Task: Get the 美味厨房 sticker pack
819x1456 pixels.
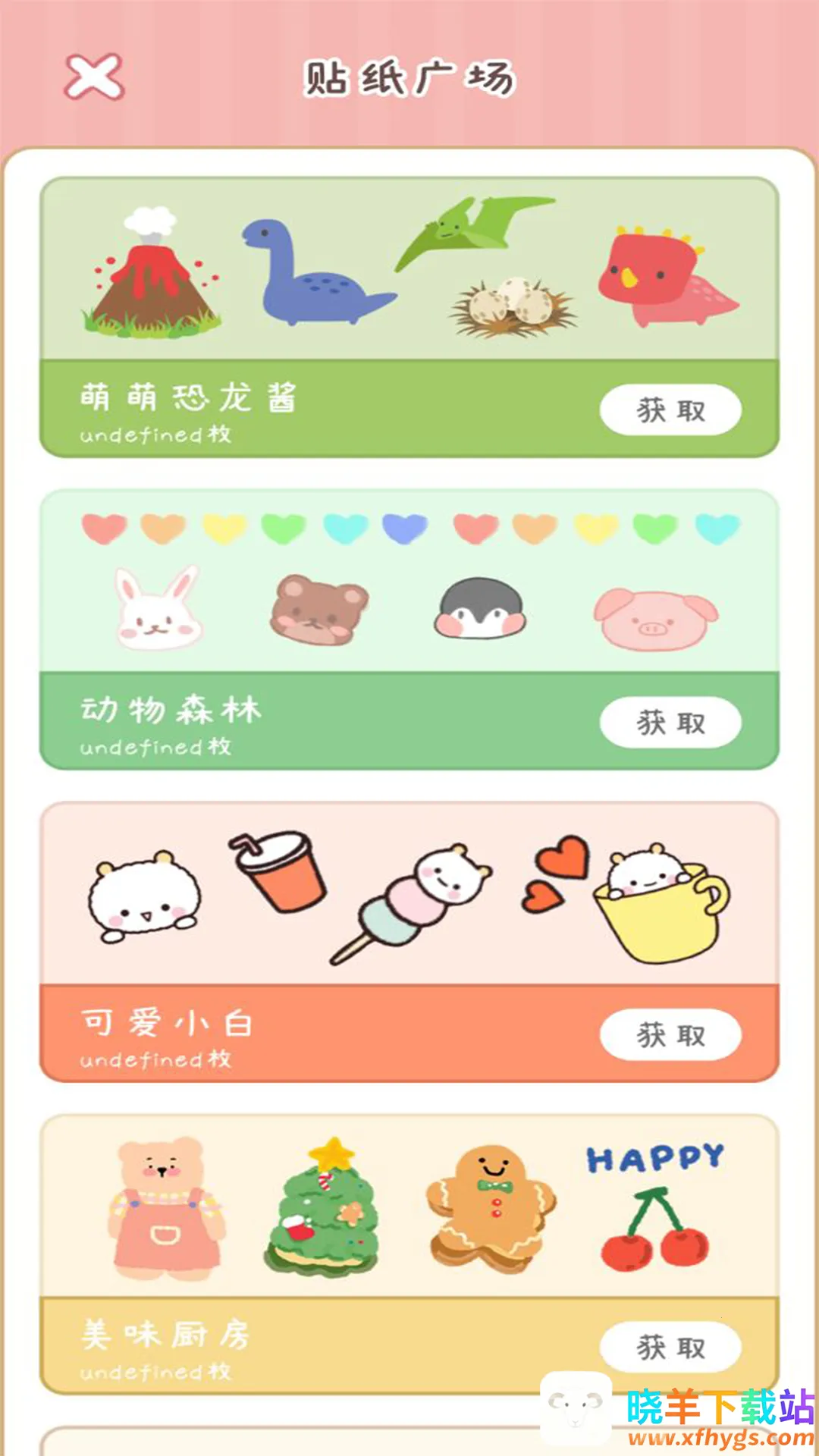Action: [x=670, y=1348]
